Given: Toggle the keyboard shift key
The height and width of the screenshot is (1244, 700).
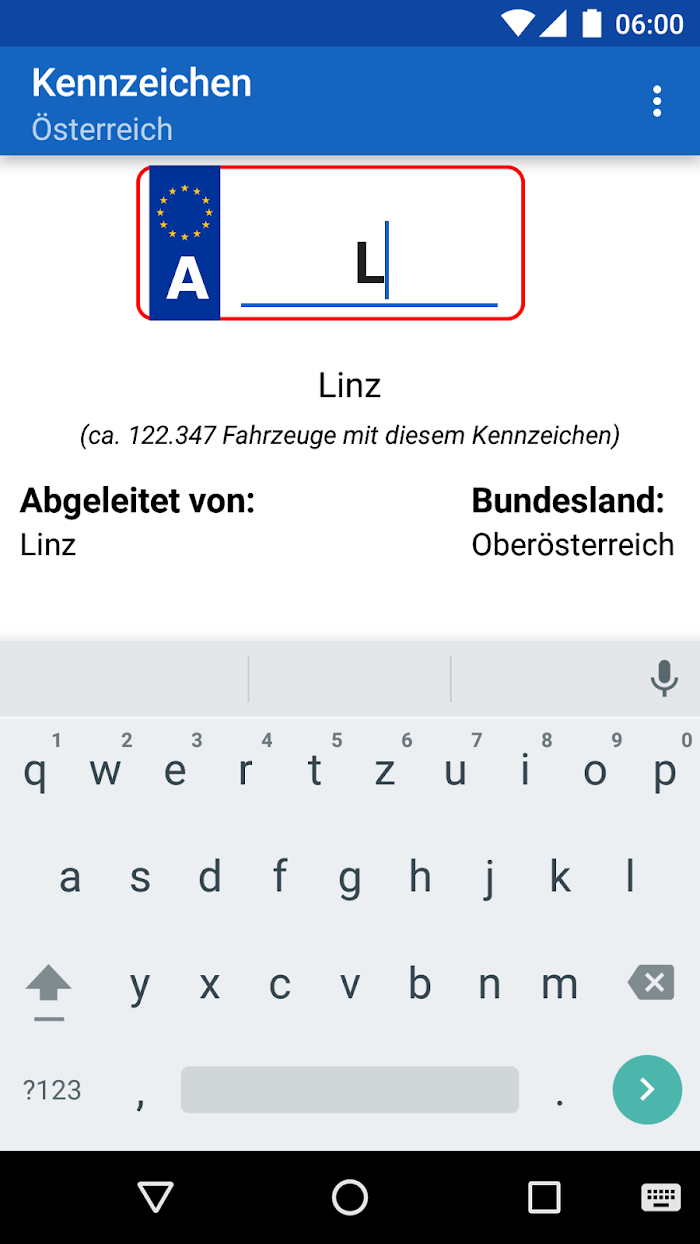Looking at the screenshot, I should point(48,990).
